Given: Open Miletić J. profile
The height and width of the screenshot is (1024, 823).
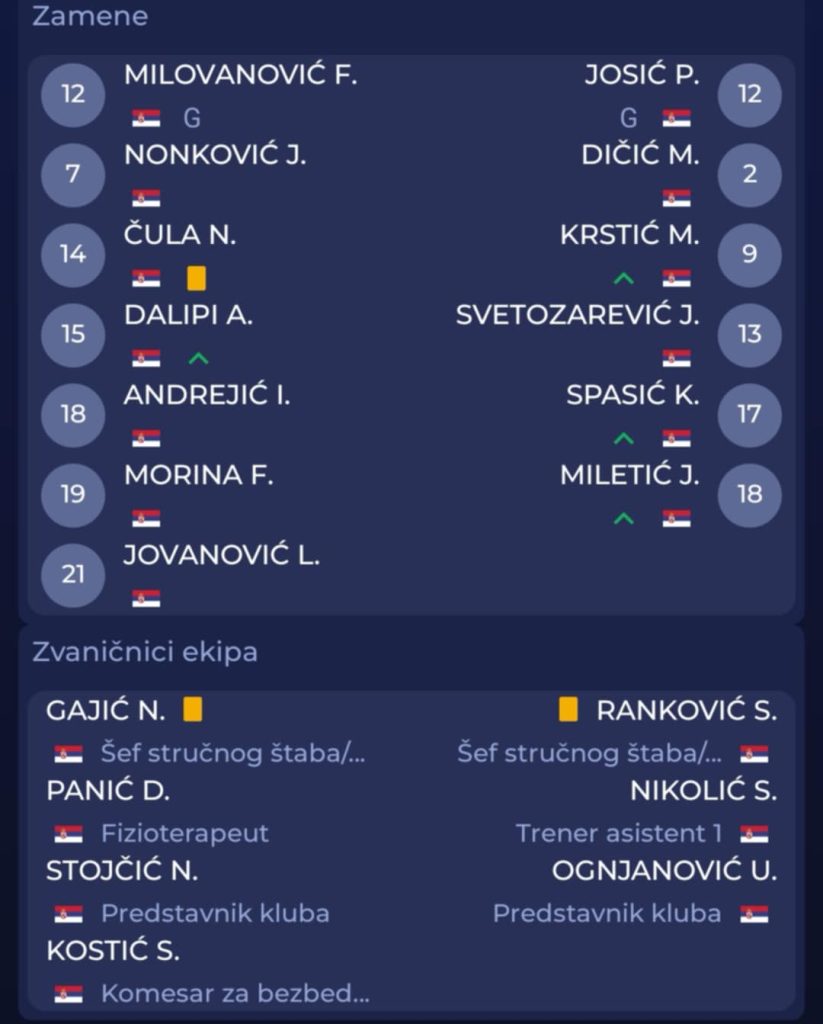Looking at the screenshot, I should point(629,475).
